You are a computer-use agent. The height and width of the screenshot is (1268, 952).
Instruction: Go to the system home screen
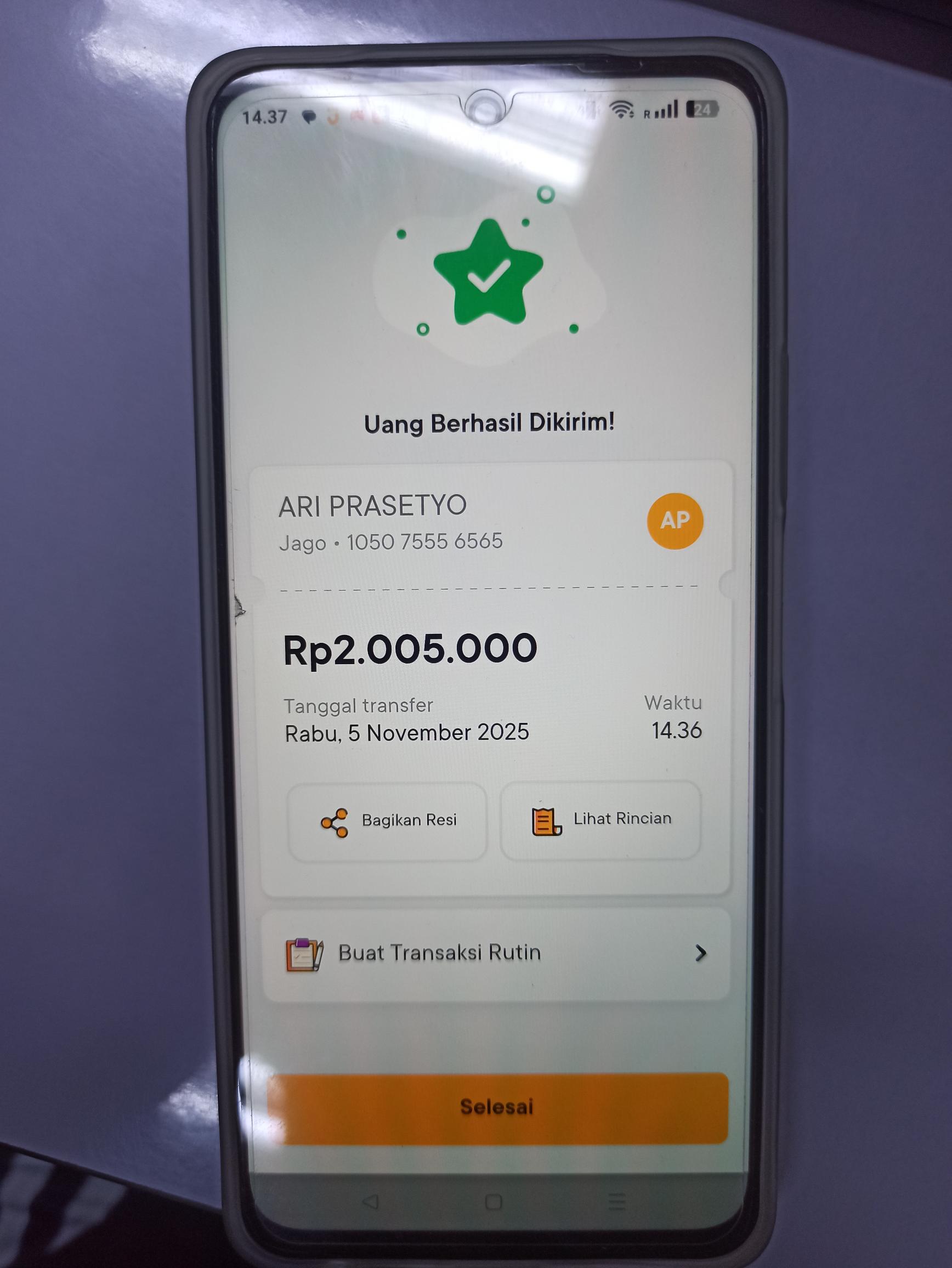tap(494, 1202)
